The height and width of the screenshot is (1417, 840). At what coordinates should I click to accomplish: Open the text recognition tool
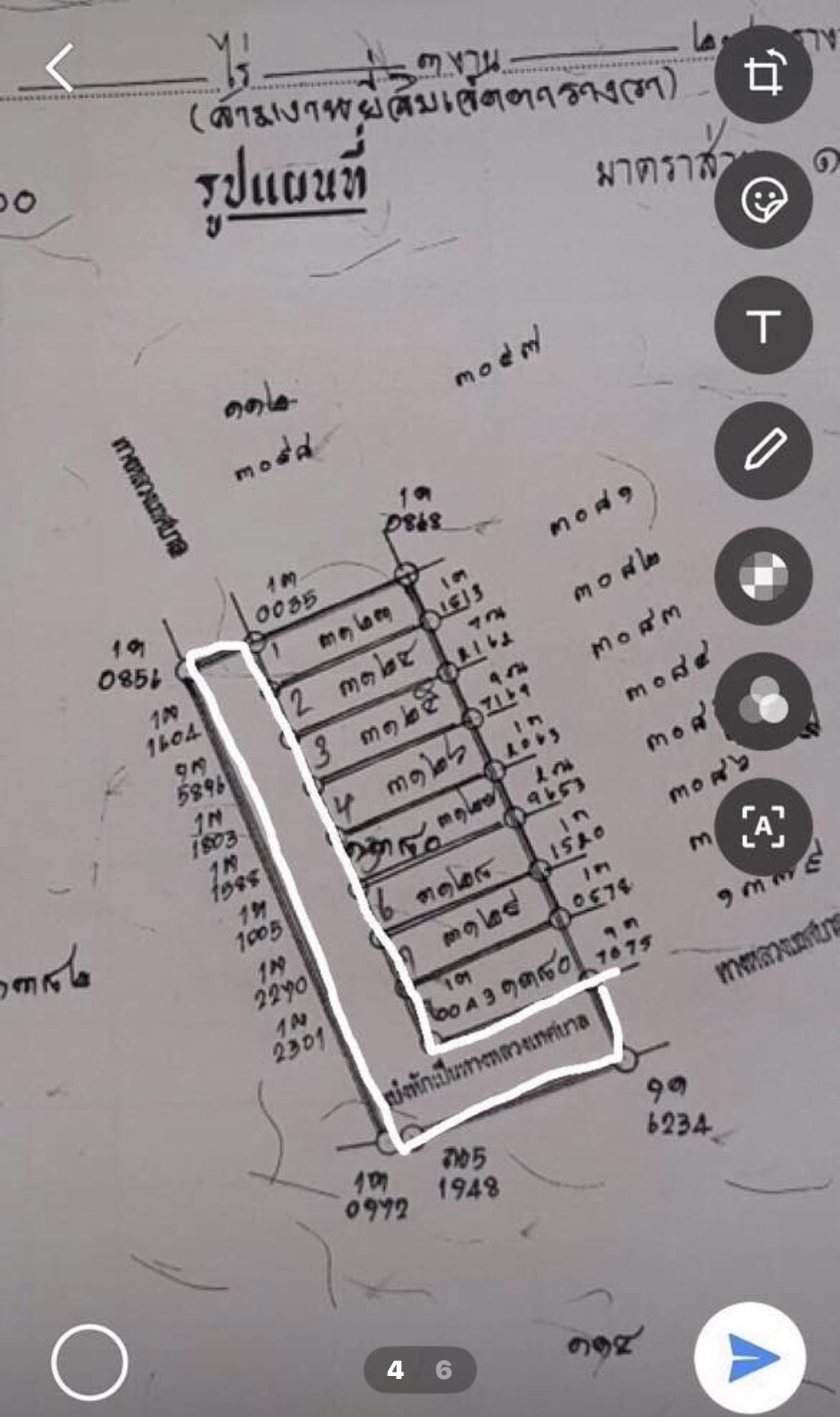pyautogui.click(x=763, y=827)
